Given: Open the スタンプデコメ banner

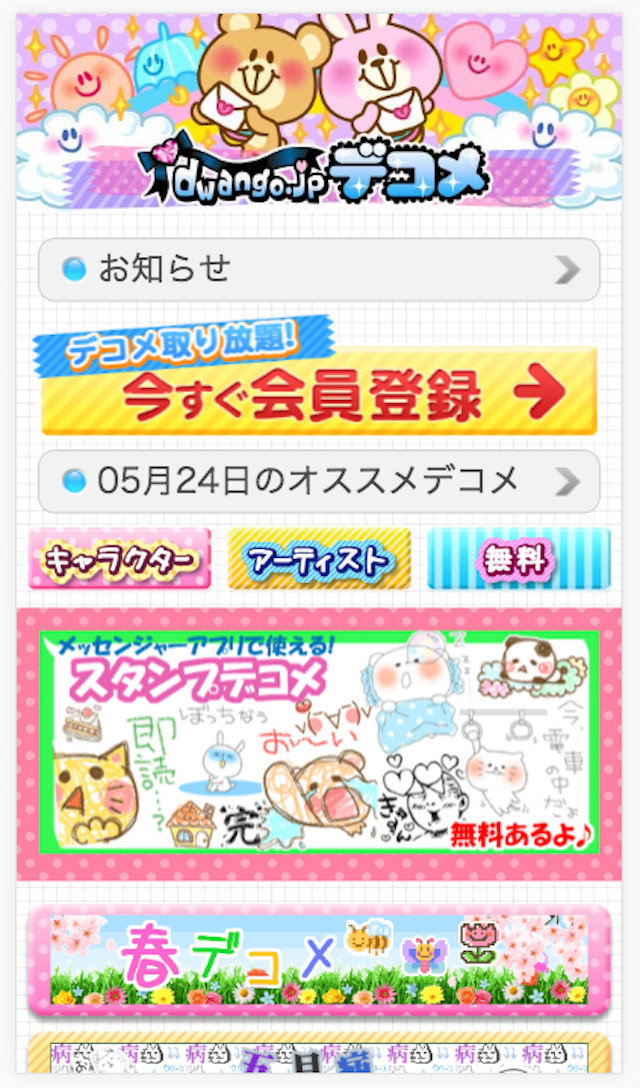Looking at the screenshot, I should tap(318, 743).
